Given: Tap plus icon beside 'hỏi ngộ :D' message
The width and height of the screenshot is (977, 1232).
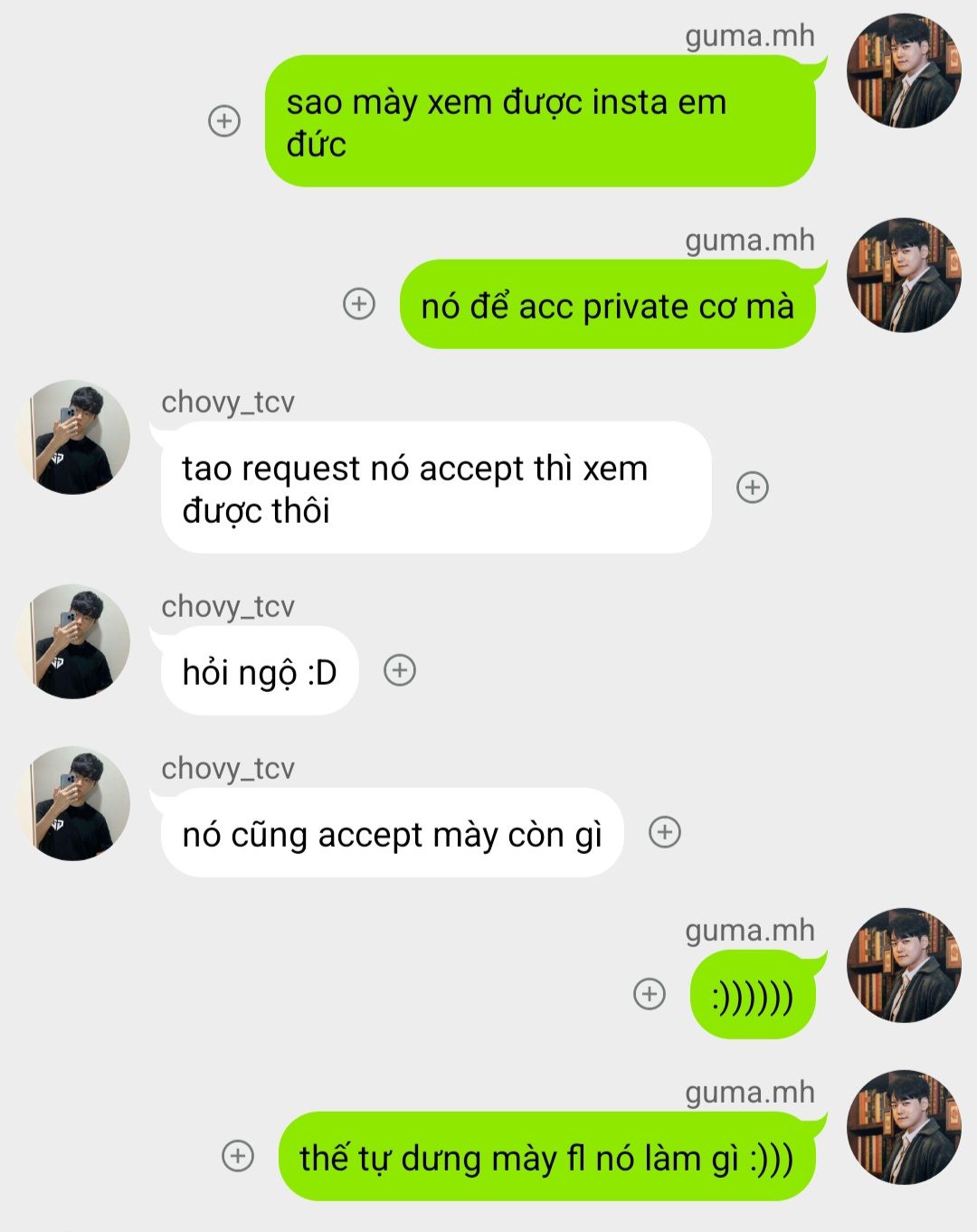Looking at the screenshot, I should click(x=400, y=669).
